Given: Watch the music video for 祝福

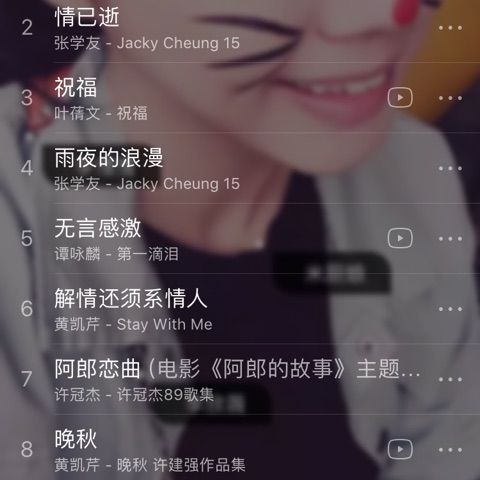Looking at the screenshot, I should pos(400,98).
